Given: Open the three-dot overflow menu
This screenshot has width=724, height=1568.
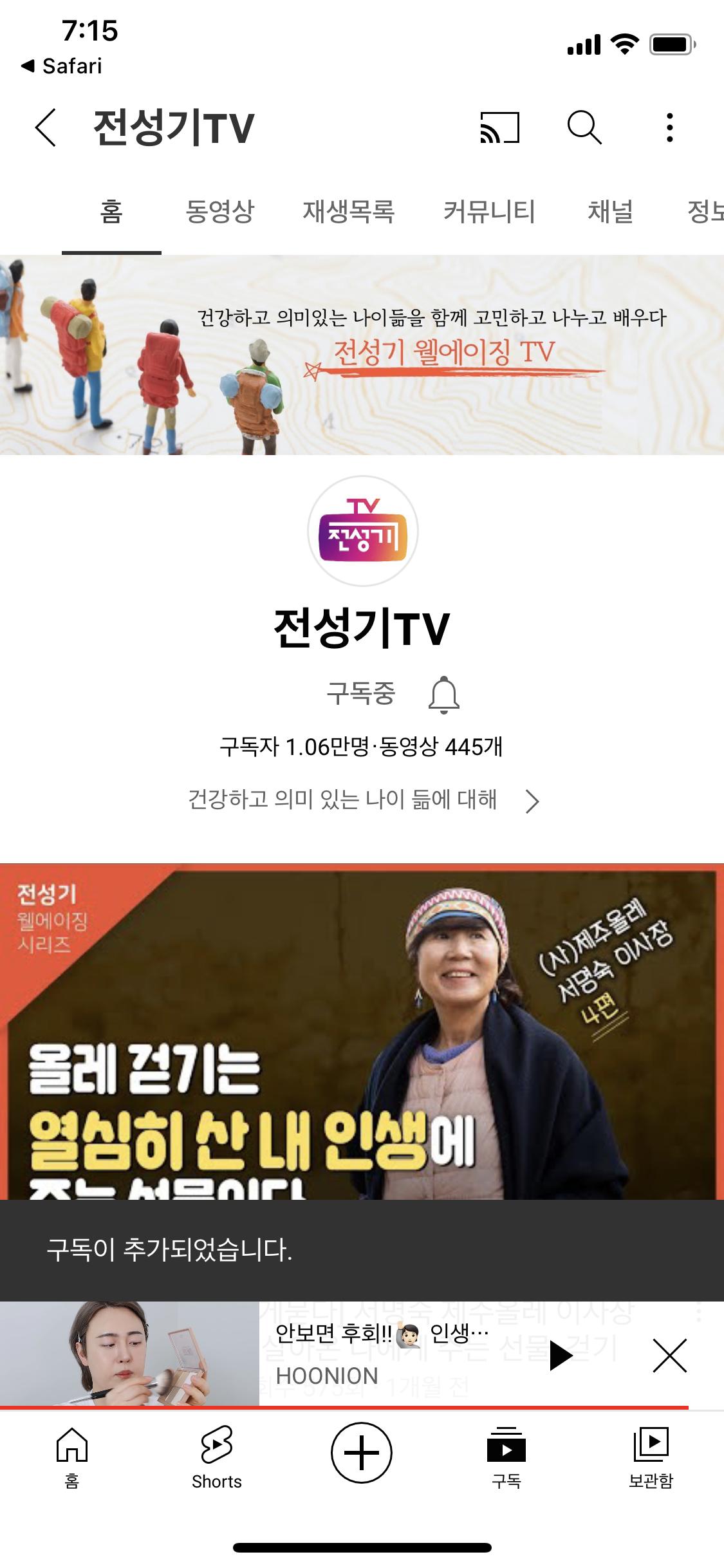Looking at the screenshot, I should click(x=670, y=127).
